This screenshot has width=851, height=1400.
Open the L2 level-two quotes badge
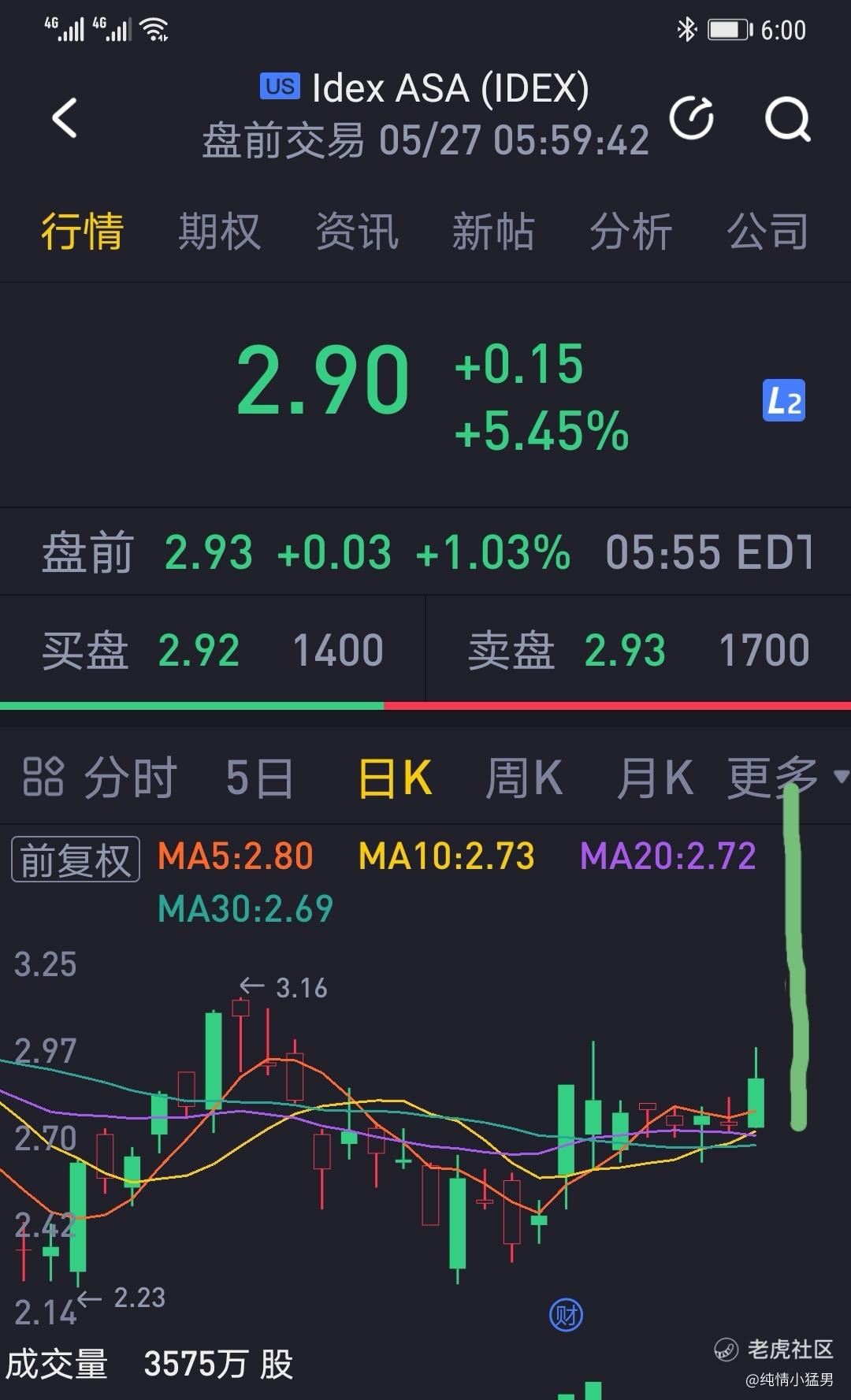tap(783, 401)
